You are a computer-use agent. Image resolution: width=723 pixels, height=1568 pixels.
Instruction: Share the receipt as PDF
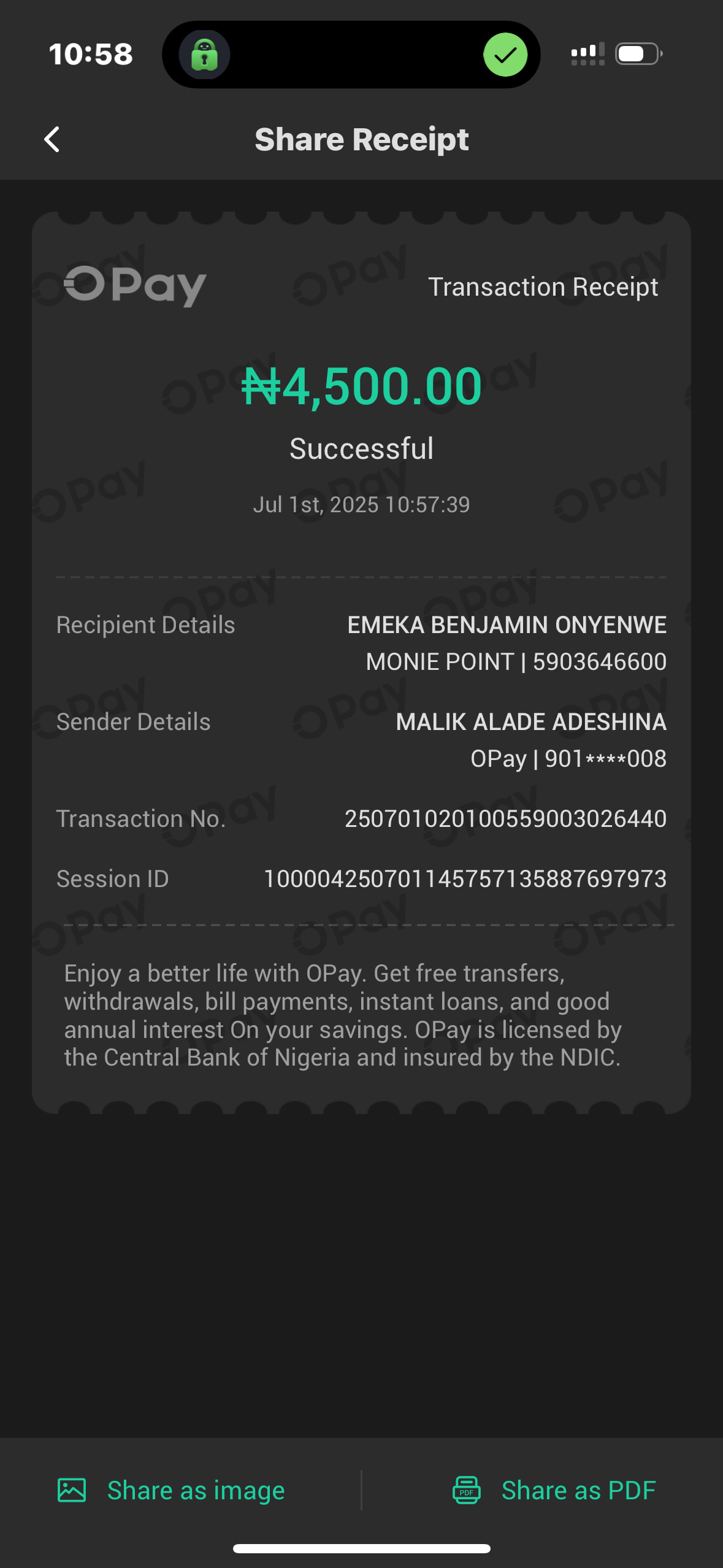554,1490
